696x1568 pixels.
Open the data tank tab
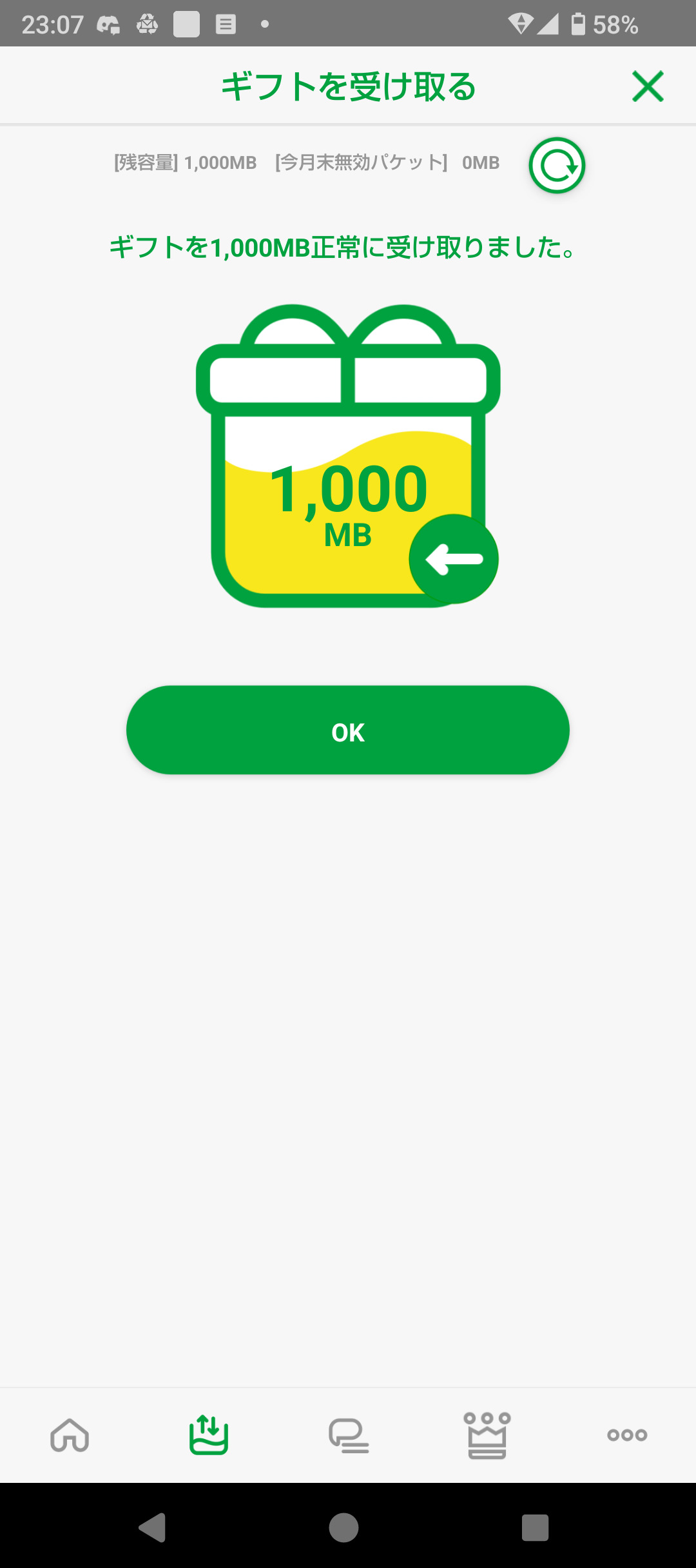point(209,1435)
